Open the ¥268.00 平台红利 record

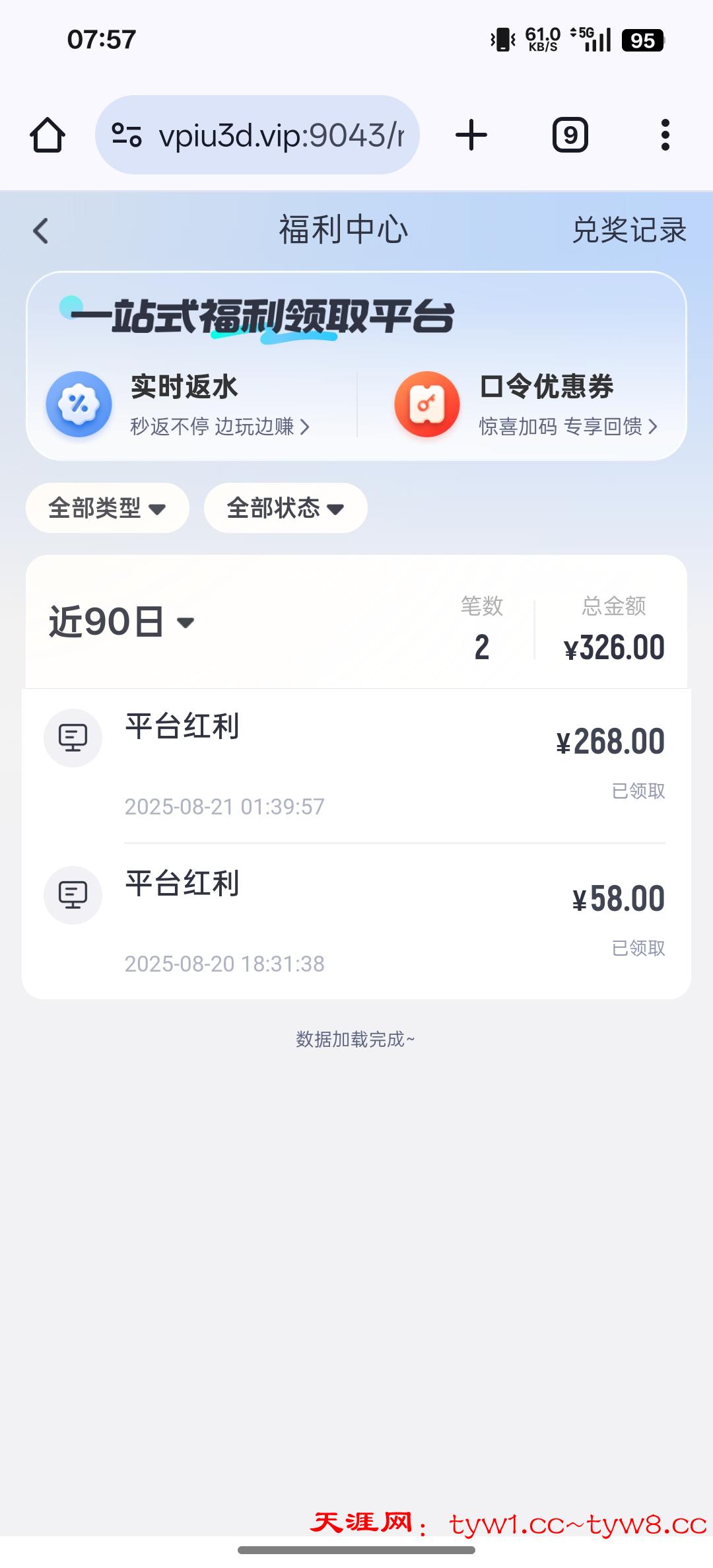356,765
